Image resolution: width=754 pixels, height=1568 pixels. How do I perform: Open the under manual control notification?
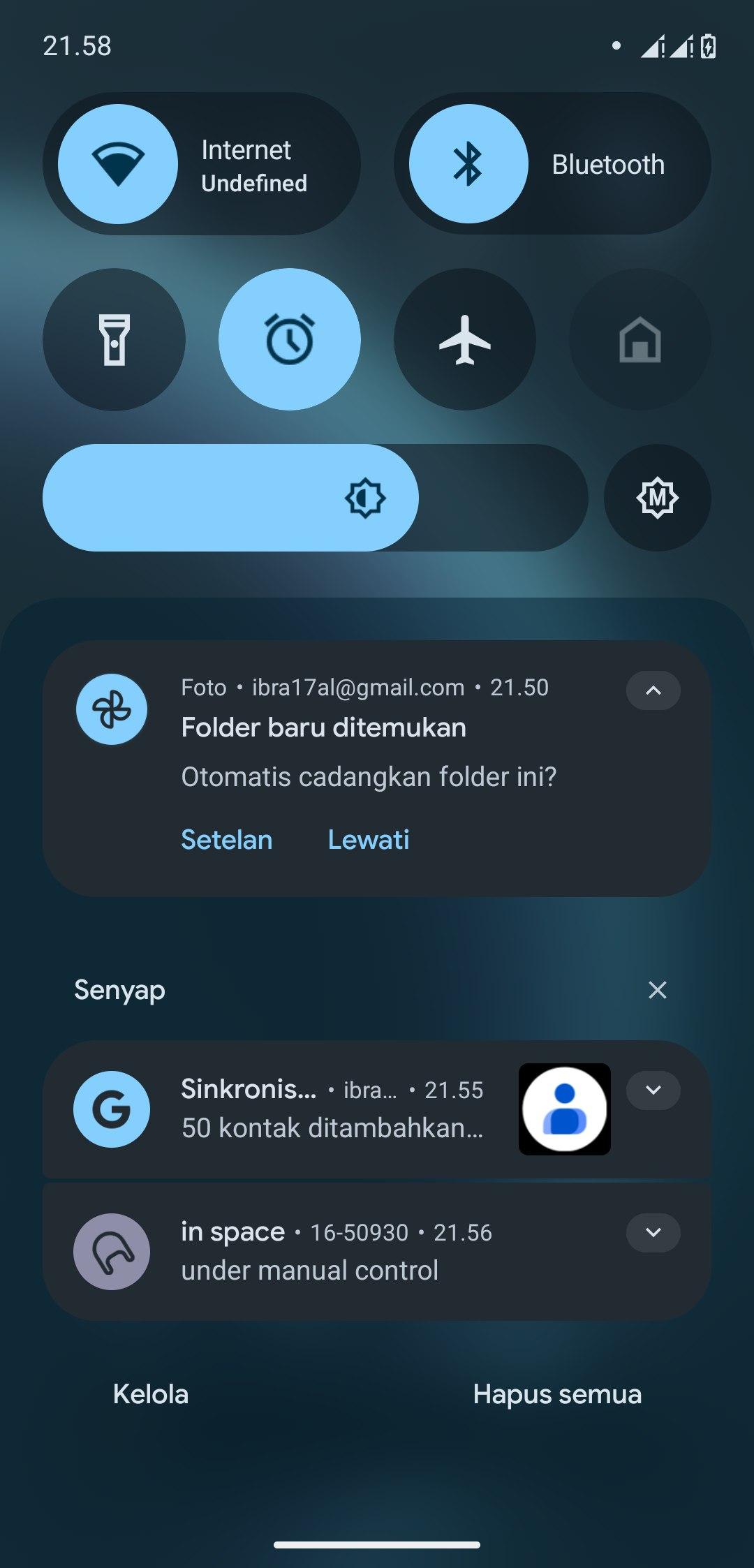pyautogui.click(x=311, y=1271)
